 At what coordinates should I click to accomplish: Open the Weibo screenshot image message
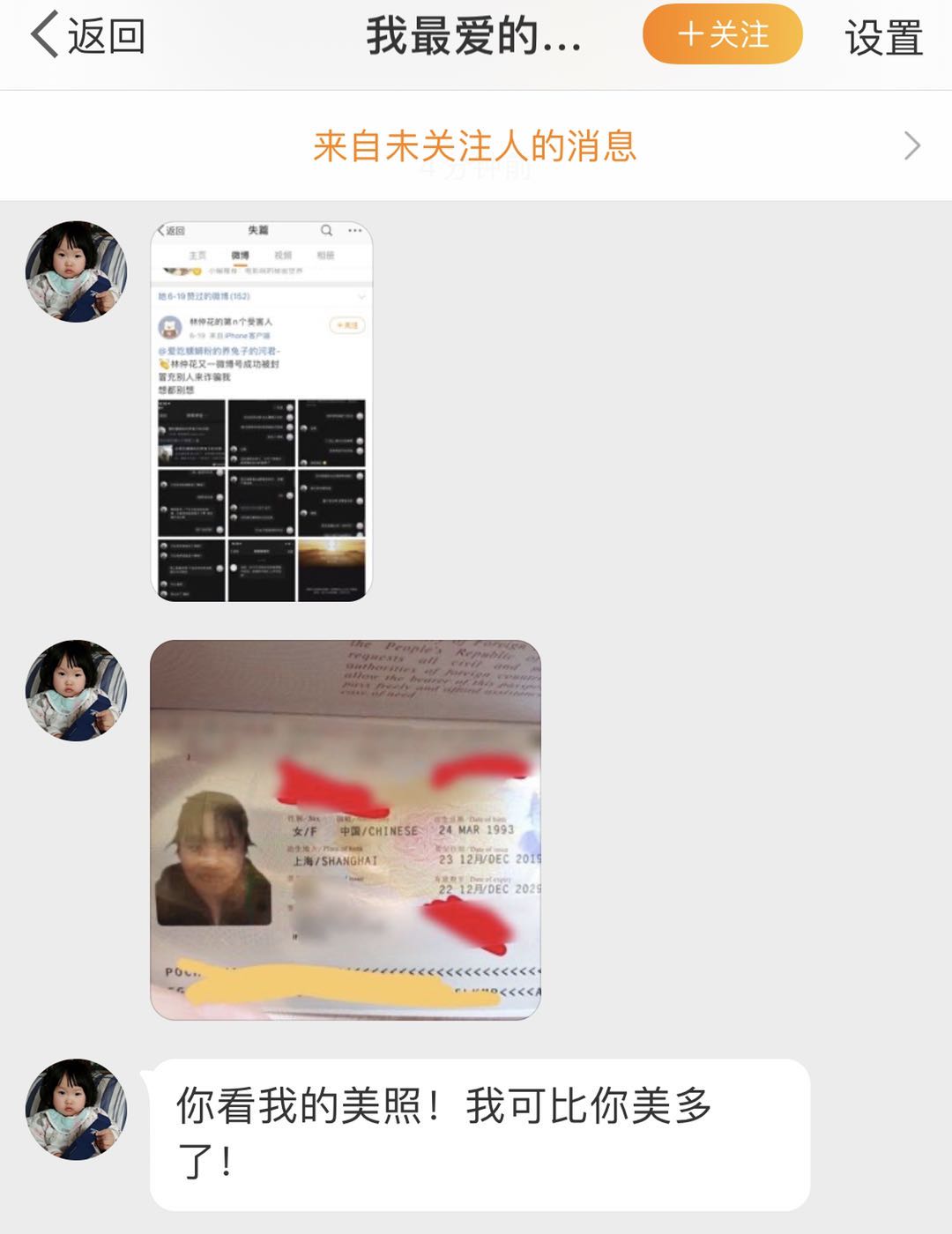(262, 412)
